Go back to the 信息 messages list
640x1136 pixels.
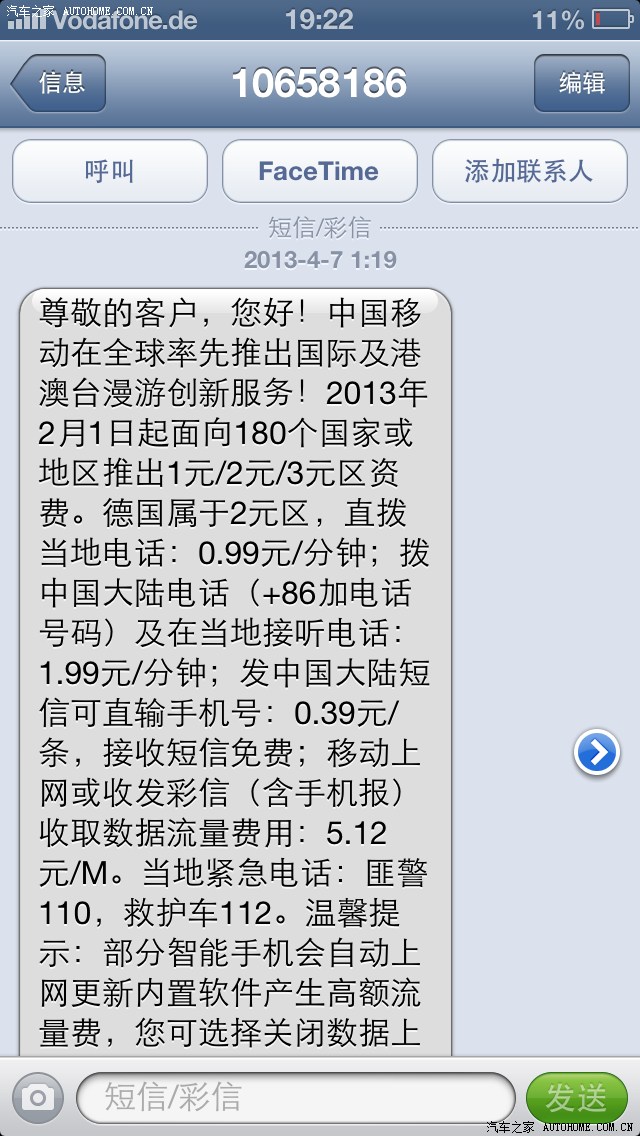click(58, 83)
